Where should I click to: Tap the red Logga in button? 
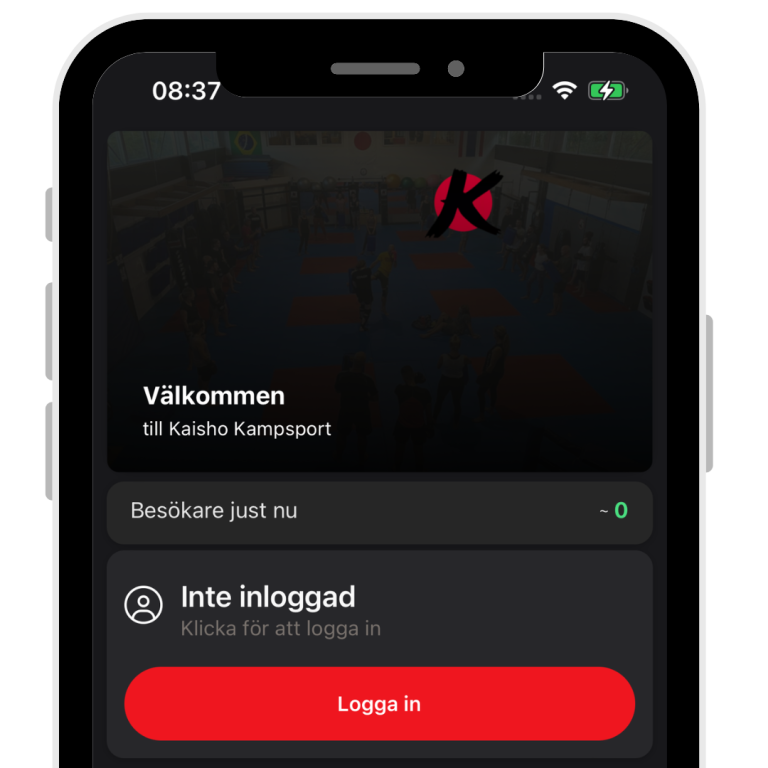pyautogui.click(x=379, y=704)
